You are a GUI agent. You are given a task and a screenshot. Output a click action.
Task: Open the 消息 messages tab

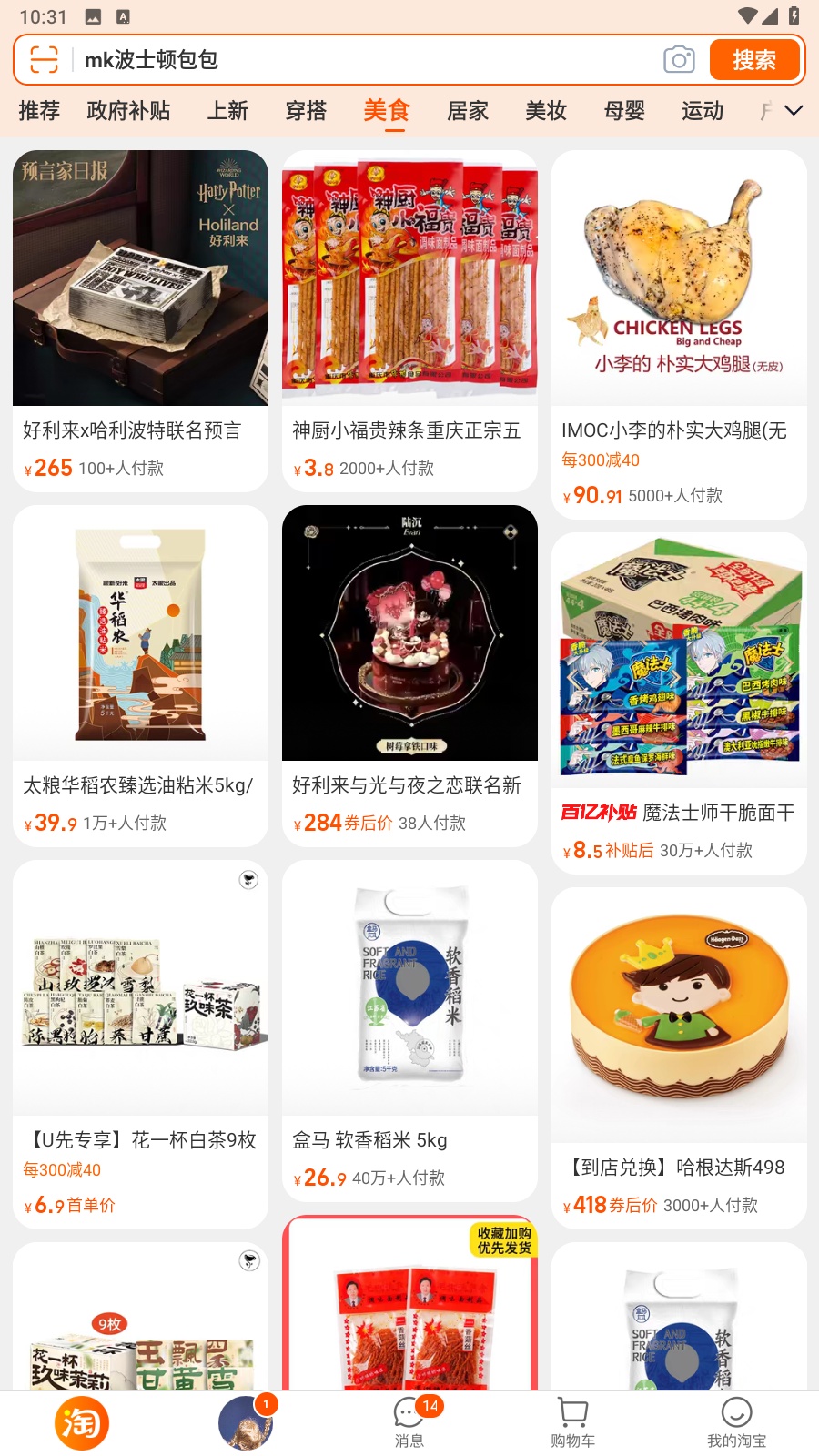click(x=409, y=1422)
